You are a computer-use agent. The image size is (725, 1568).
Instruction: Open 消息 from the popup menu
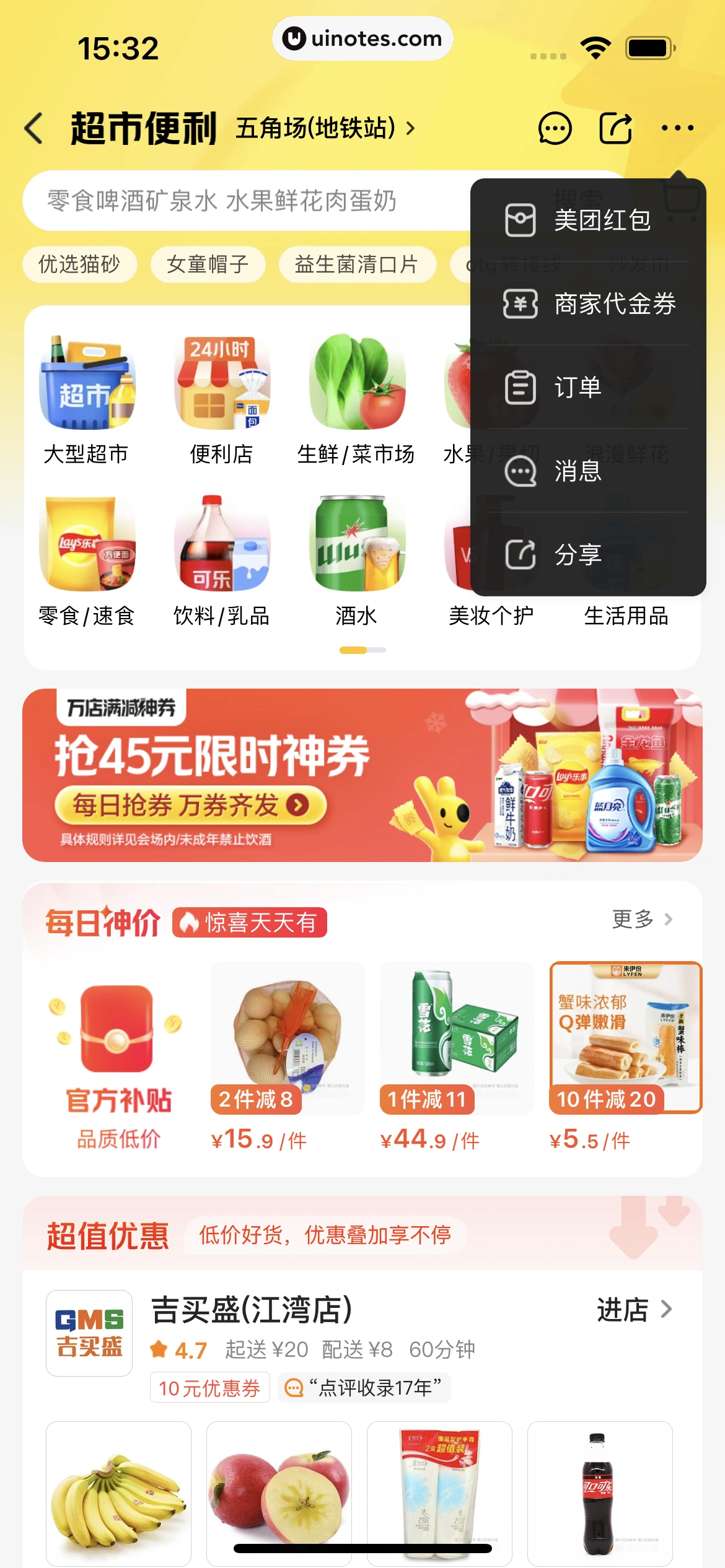coord(587,471)
